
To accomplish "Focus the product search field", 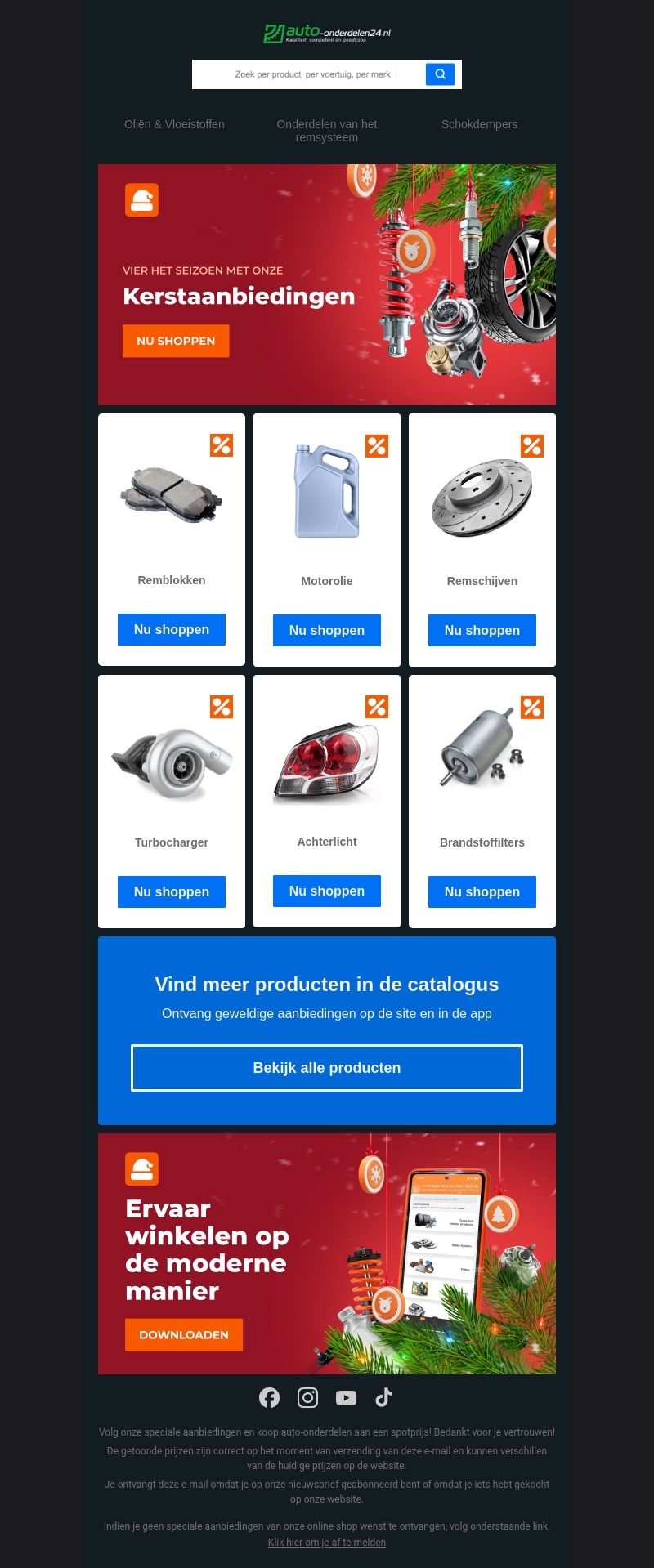I will 312,74.
